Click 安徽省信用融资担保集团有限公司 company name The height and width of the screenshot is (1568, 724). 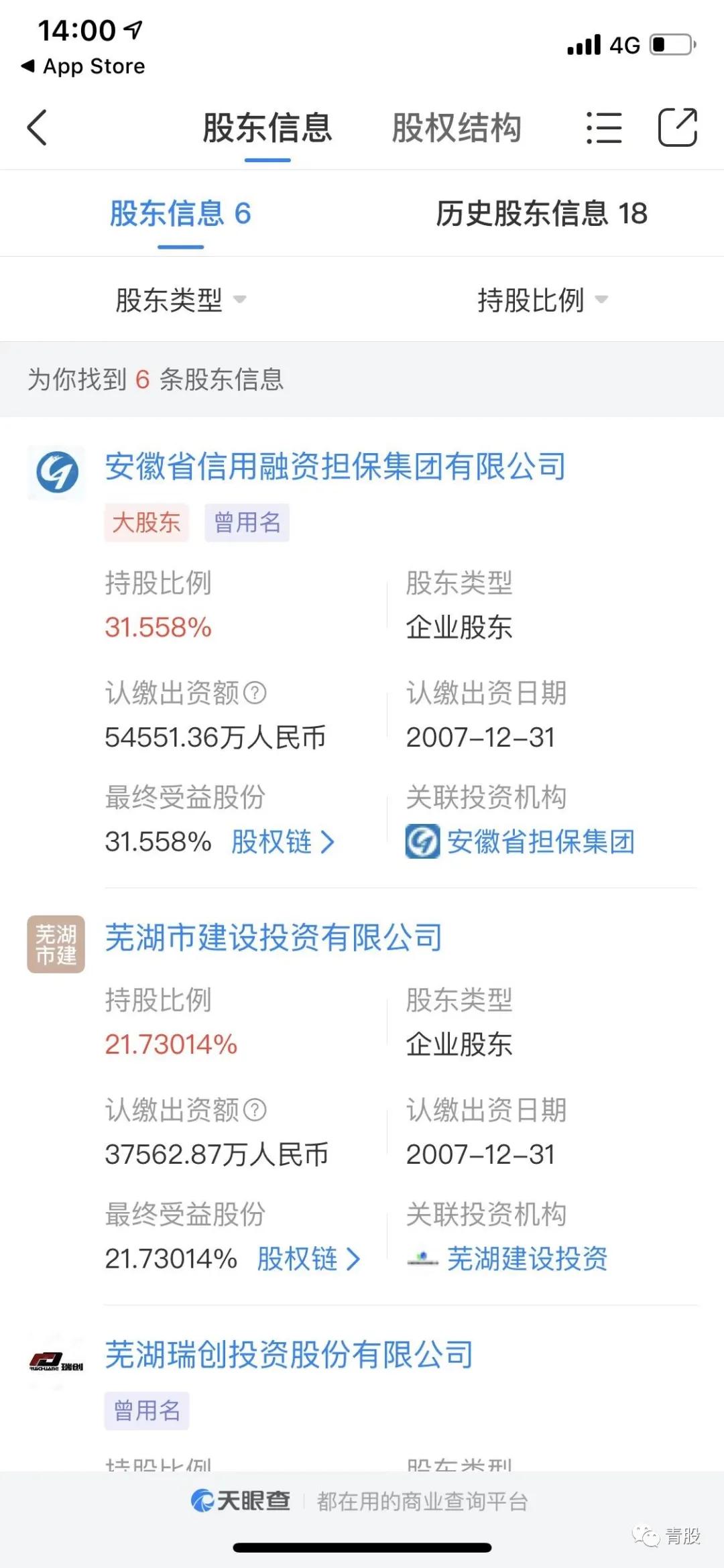point(335,468)
